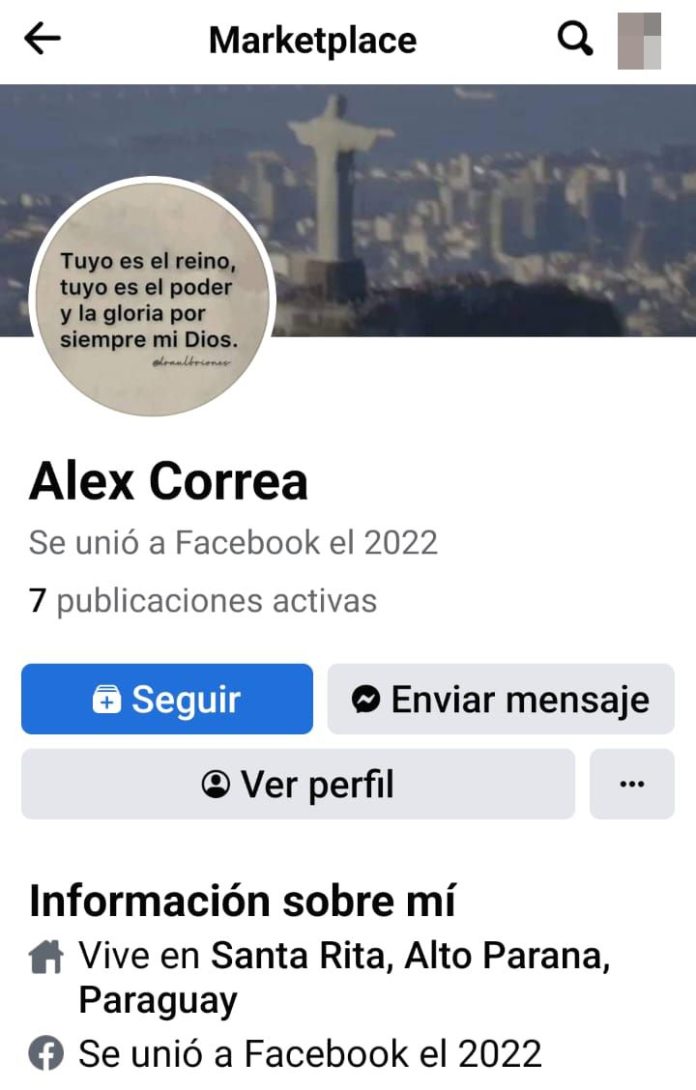Tap Enviar mensaje to message the seller
This screenshot has height=1090, width=696.
click(x=501, y=699)
